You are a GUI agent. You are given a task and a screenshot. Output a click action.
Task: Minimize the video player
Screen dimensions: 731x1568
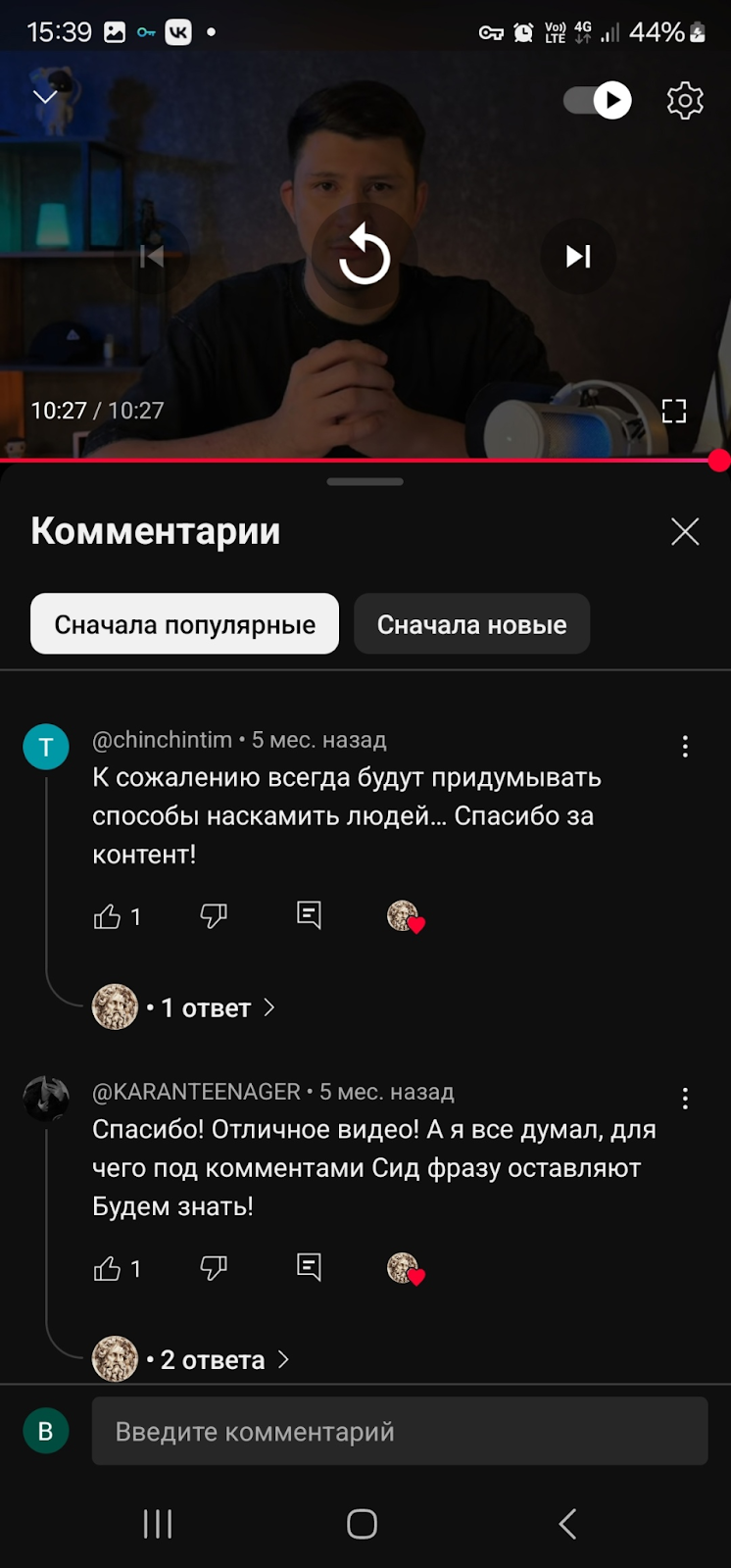45,96
